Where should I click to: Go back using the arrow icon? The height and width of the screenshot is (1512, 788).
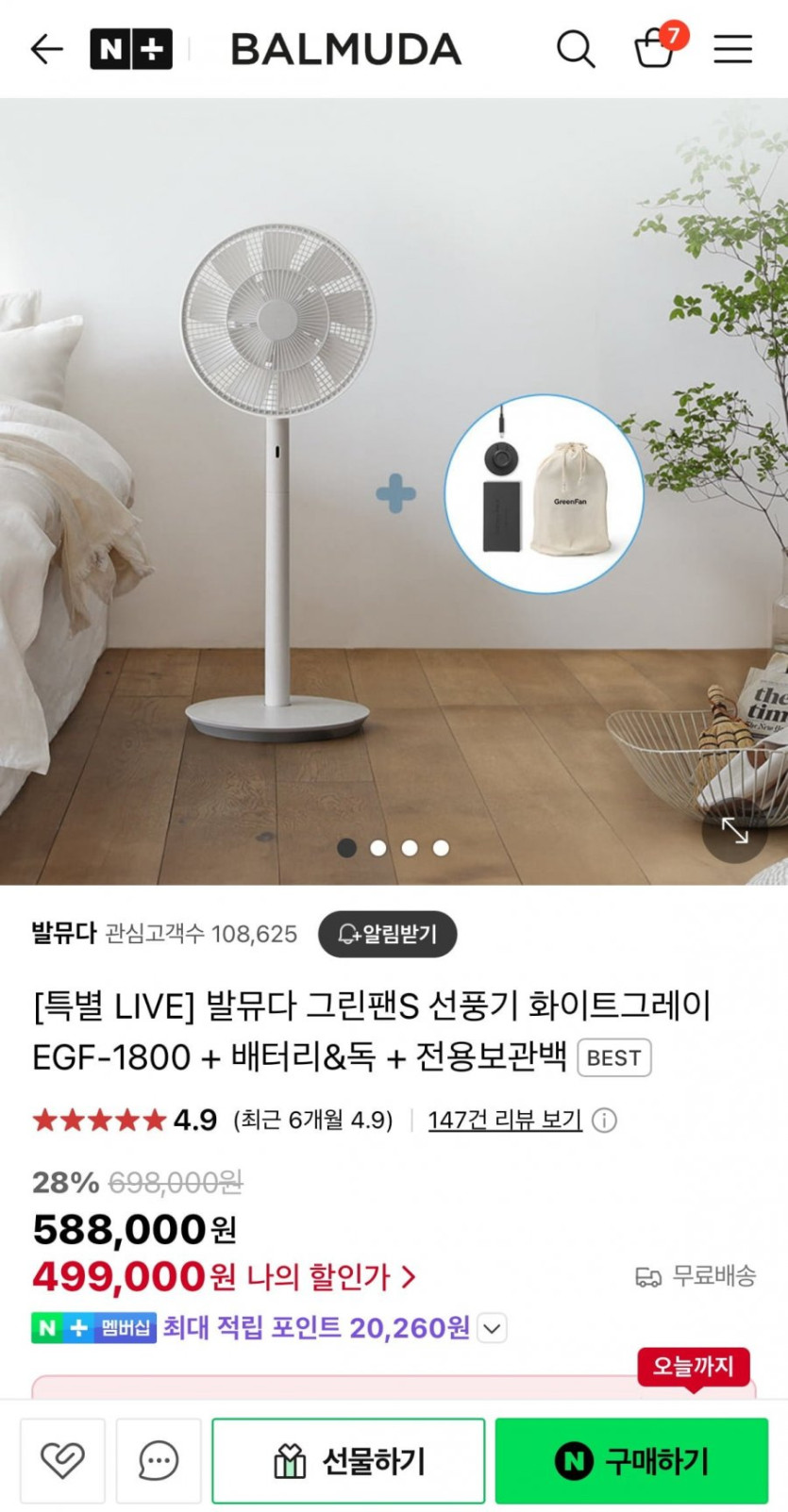coord(46,49)
